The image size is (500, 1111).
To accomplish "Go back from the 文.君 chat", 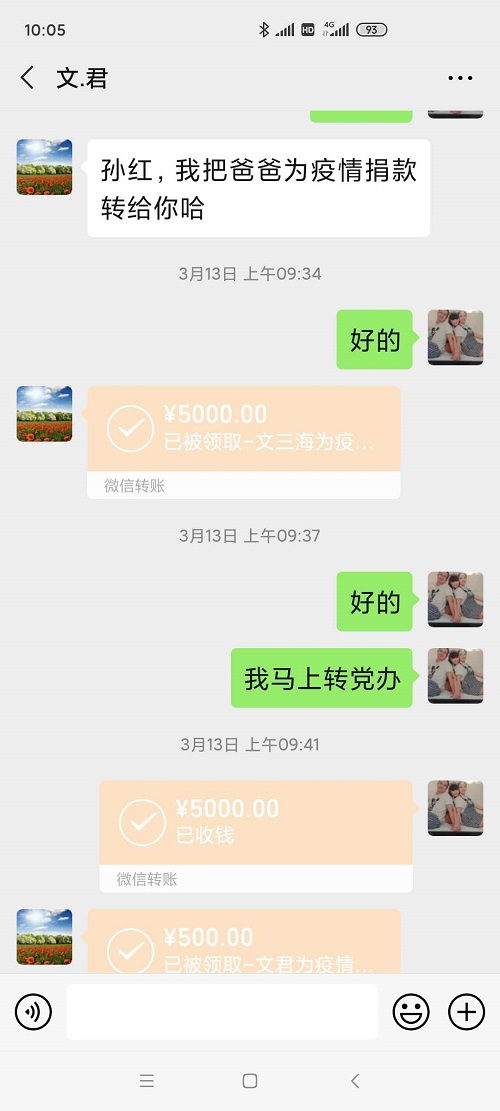I will pos(27,78).
